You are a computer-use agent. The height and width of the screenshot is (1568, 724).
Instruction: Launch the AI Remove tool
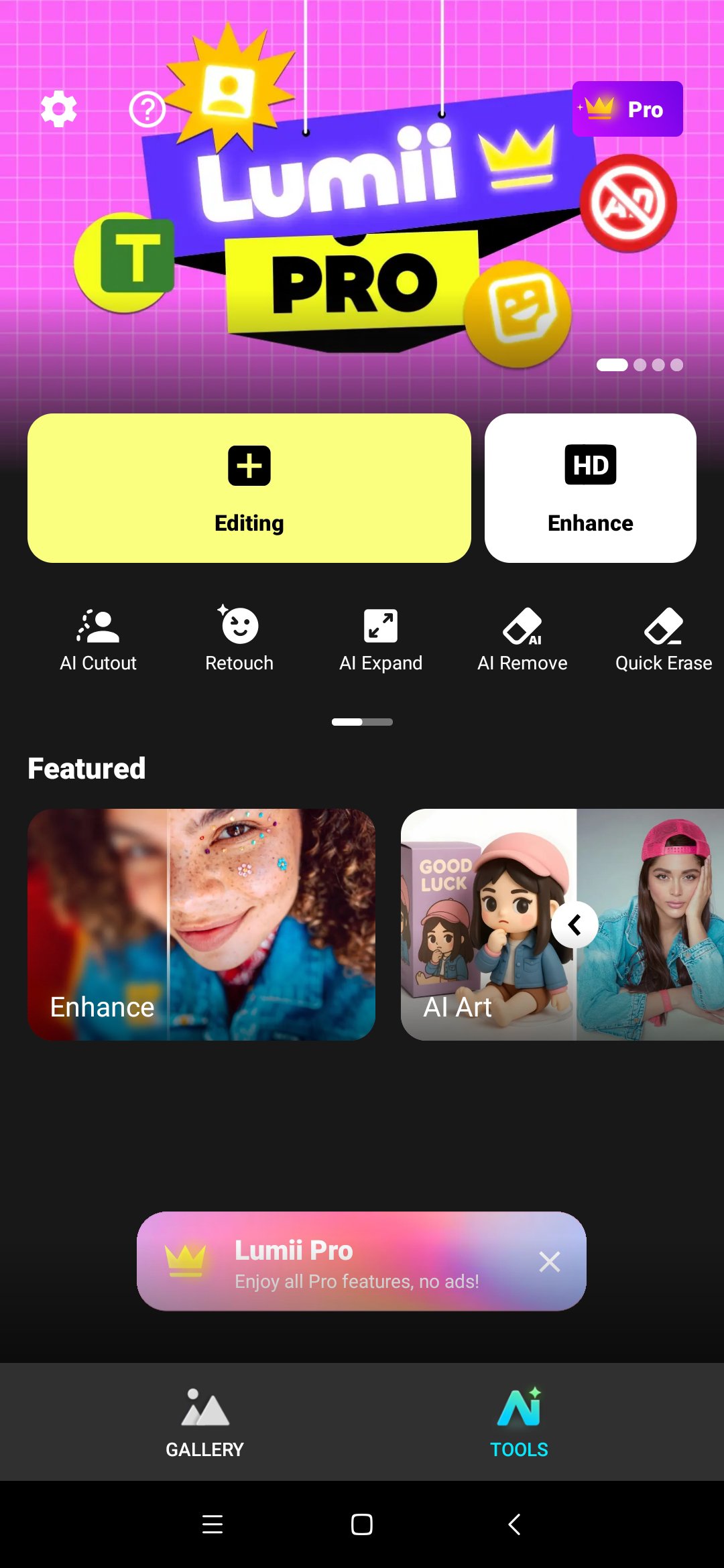click(522, 640)
